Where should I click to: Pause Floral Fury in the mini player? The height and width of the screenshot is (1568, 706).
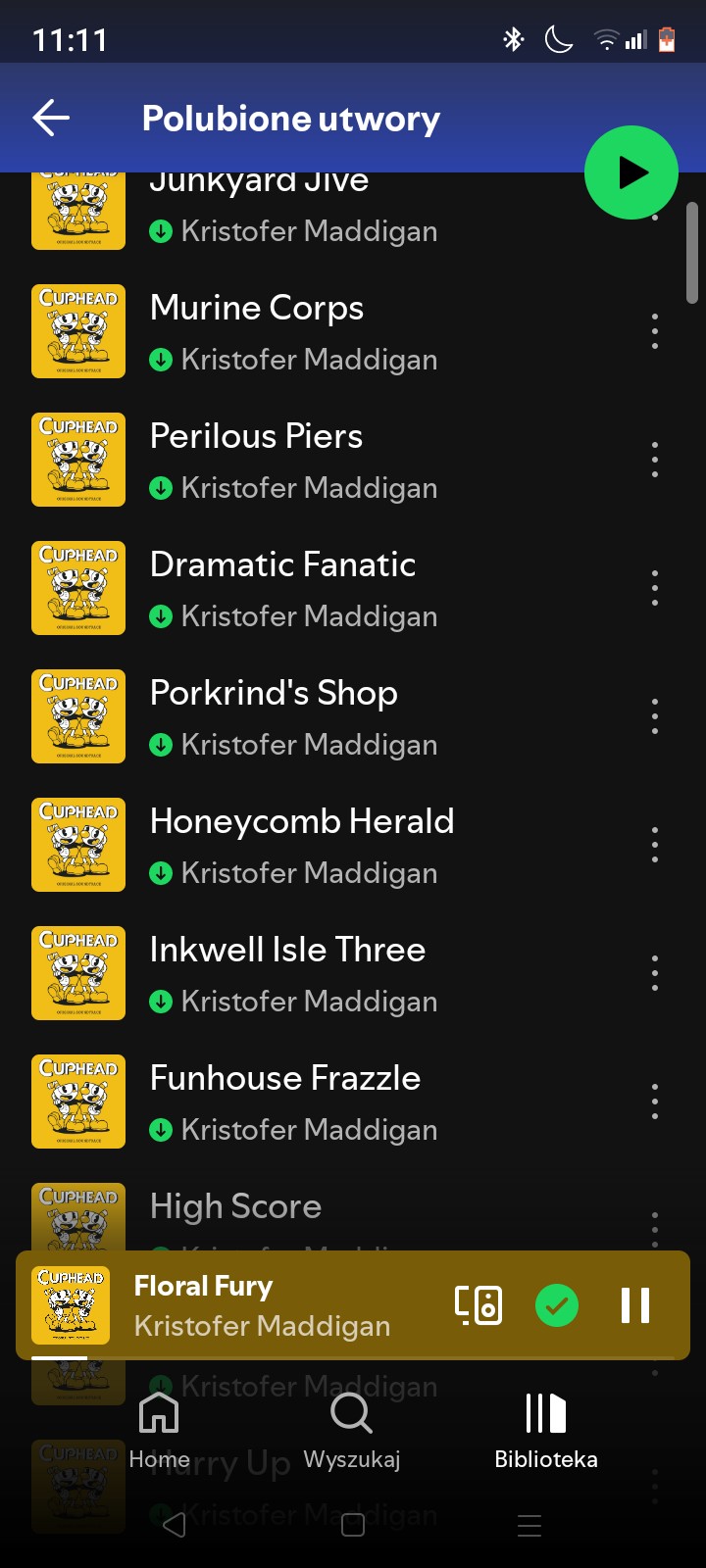(x=635, y=1305)
